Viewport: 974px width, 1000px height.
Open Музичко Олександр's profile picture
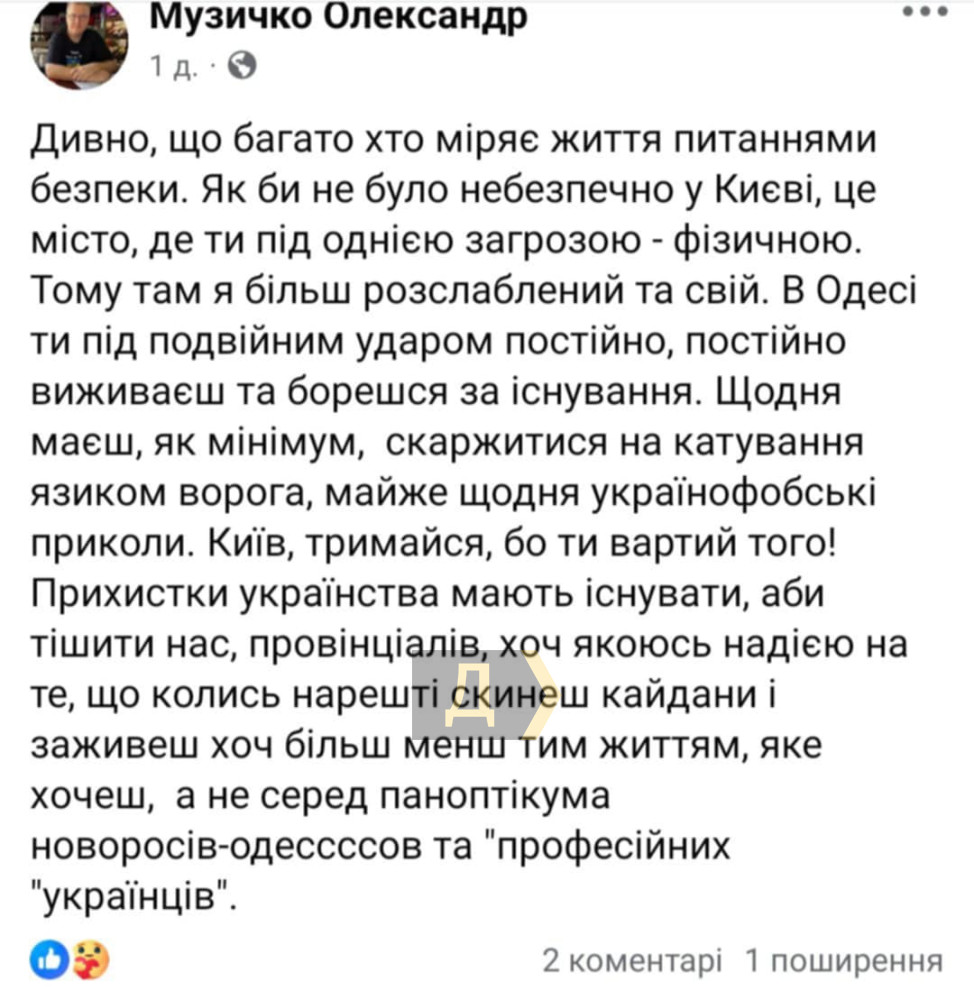tap(77, 40)
